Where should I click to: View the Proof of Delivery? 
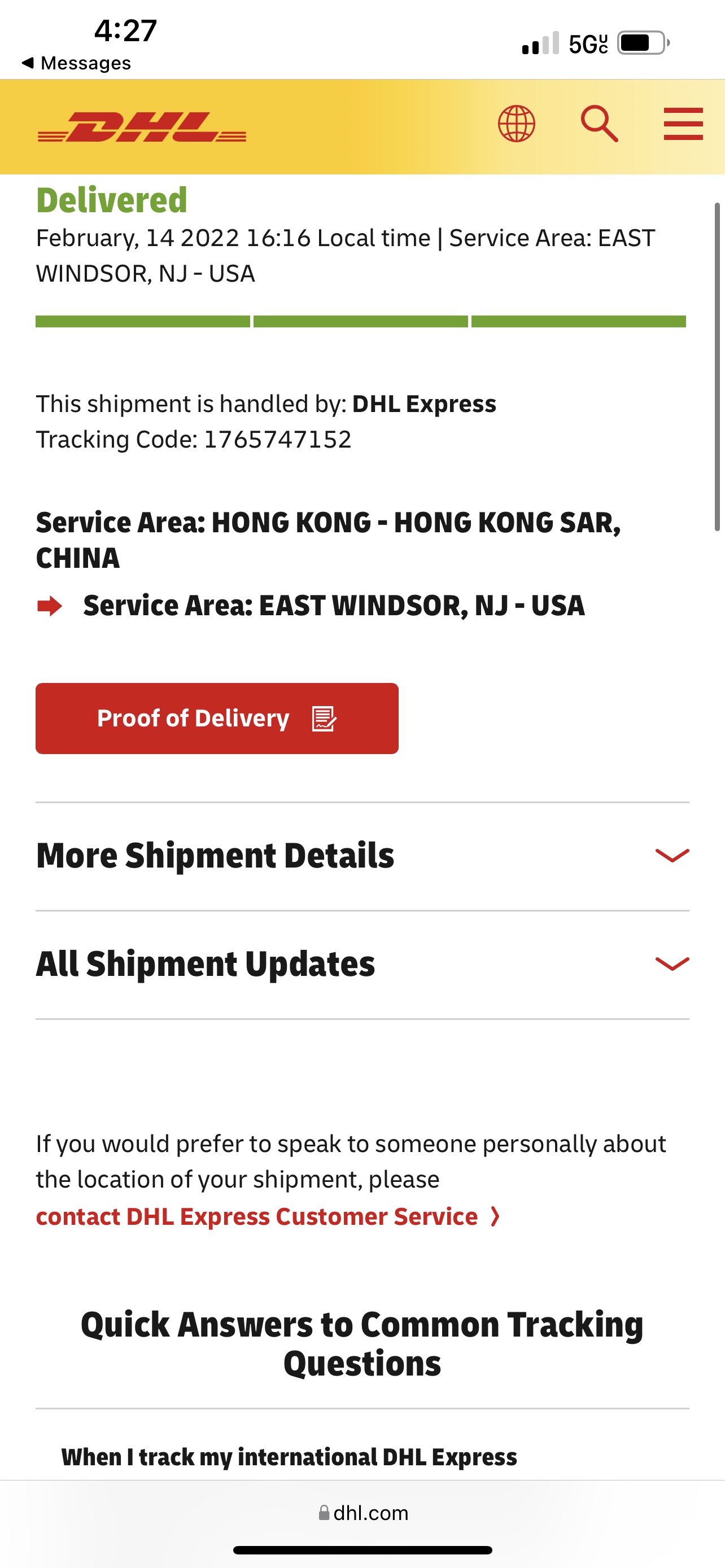pos(217,719)
